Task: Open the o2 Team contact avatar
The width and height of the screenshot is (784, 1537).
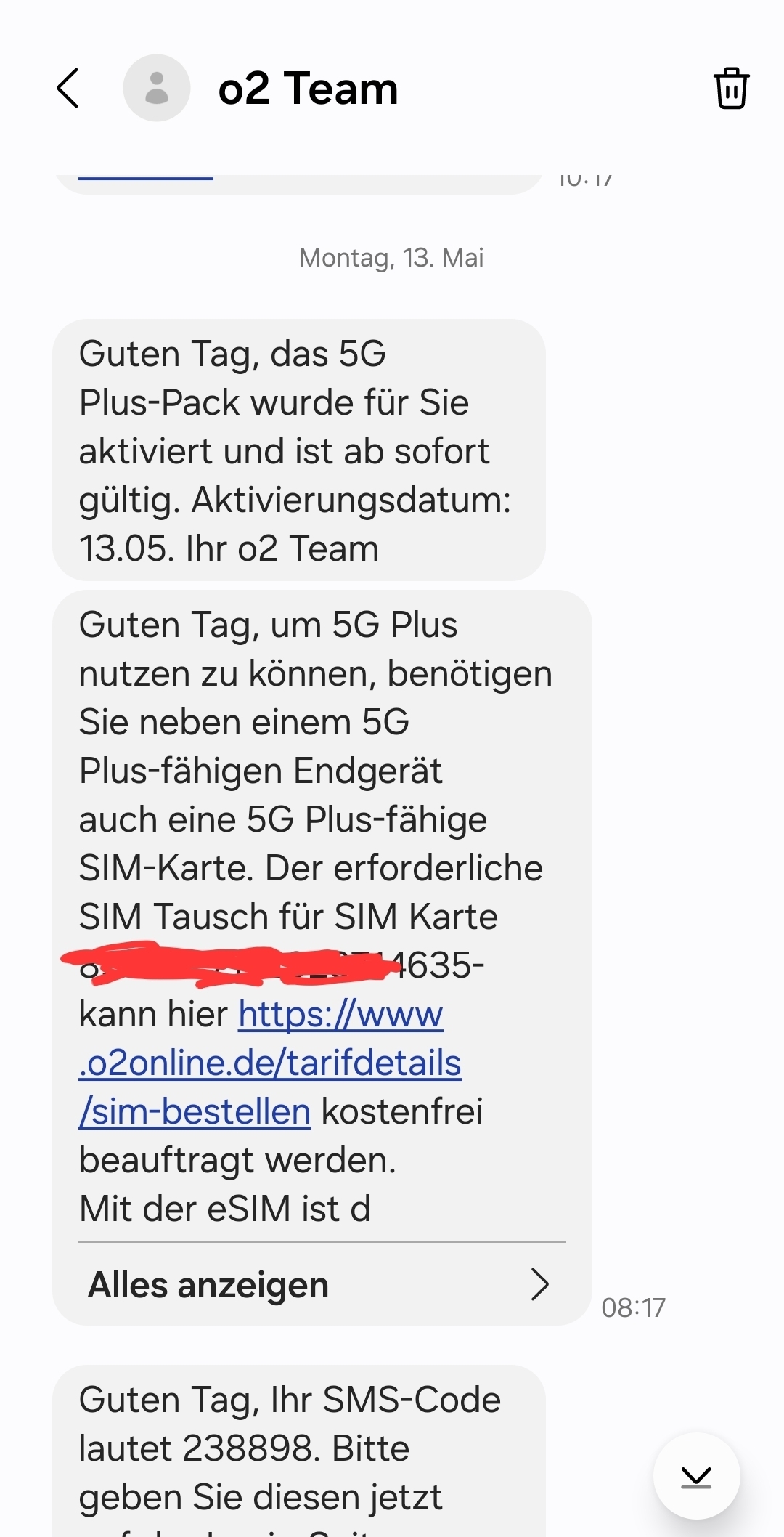Action: pyautogui.click(x=157, y=89)
